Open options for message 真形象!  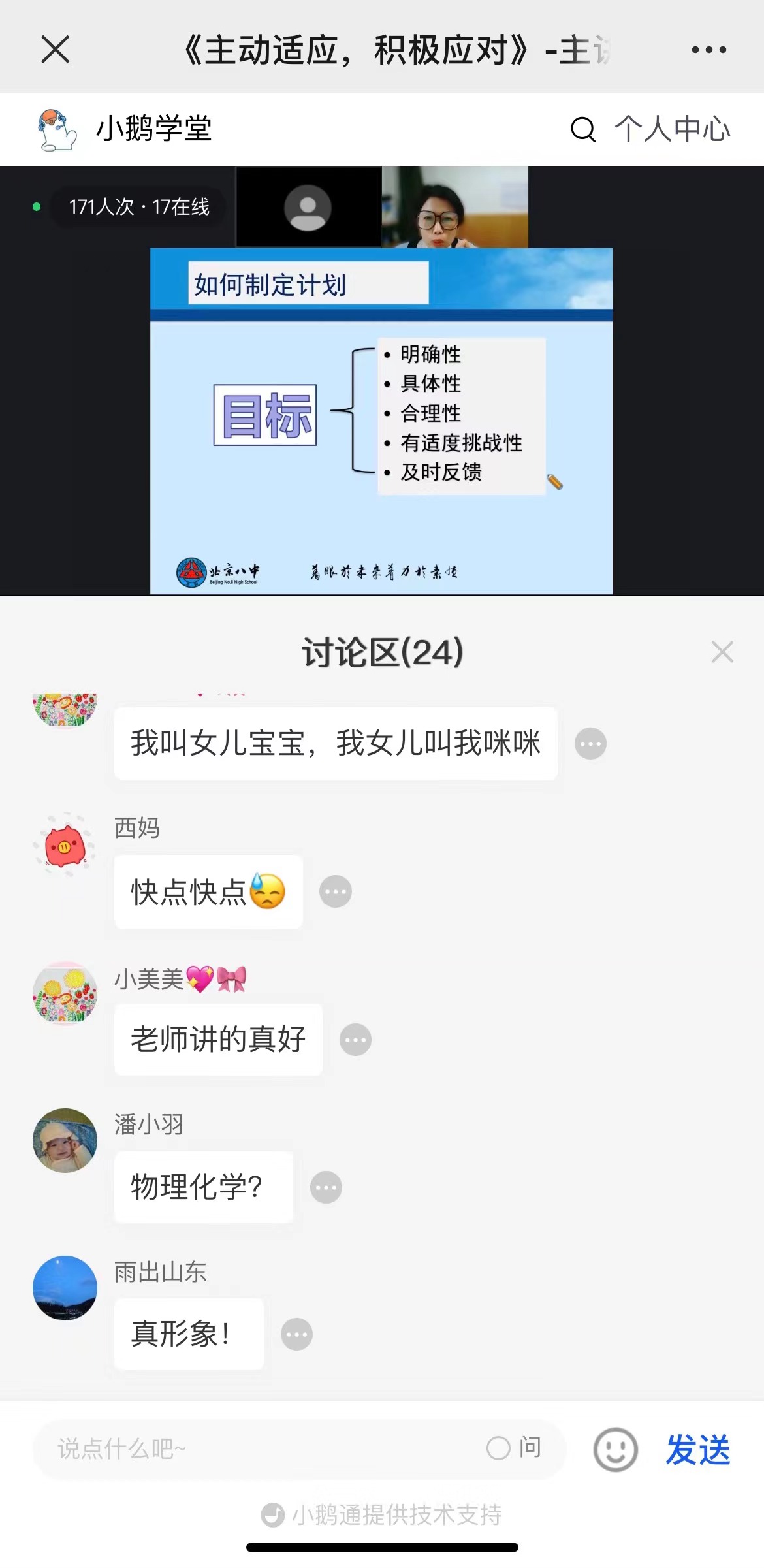pos(296,1334)
